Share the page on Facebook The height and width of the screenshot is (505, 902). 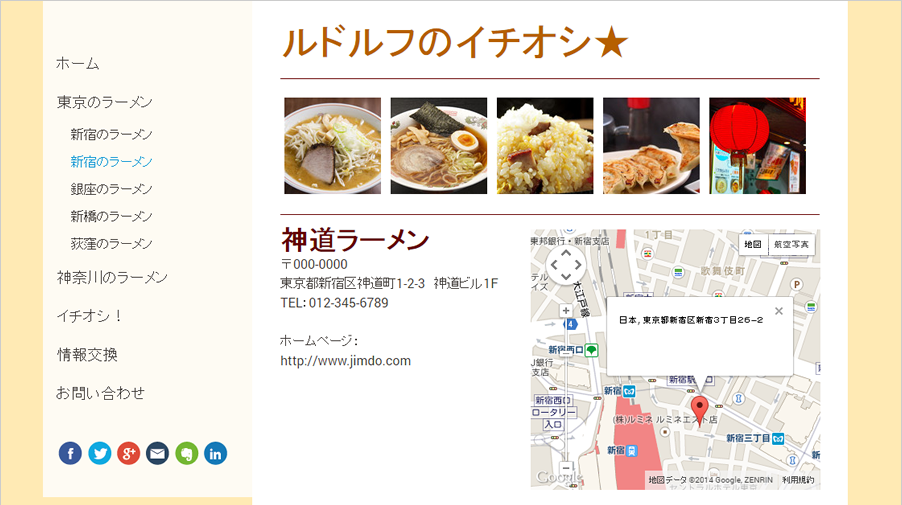coord(70,453)
